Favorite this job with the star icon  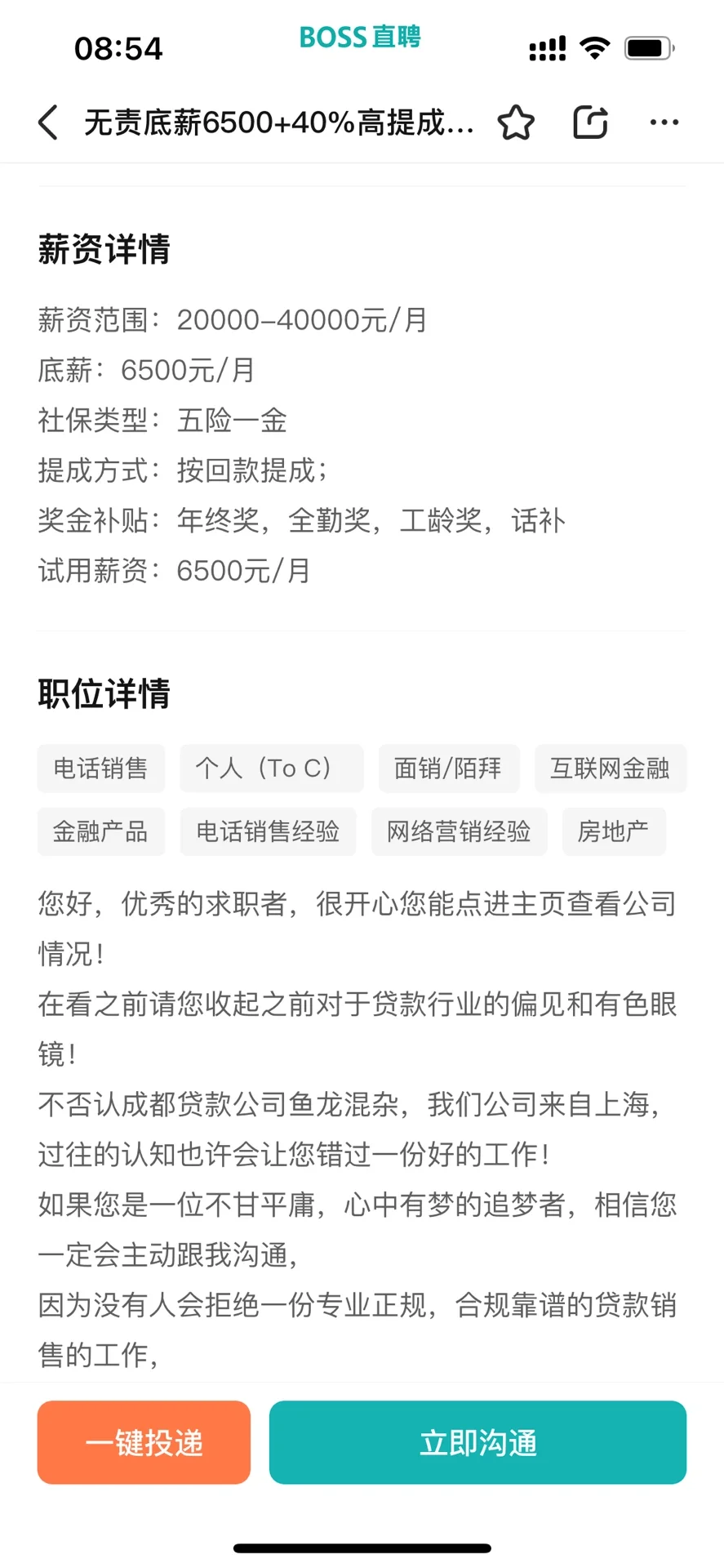pyautogui.click(x=516, y=122)
